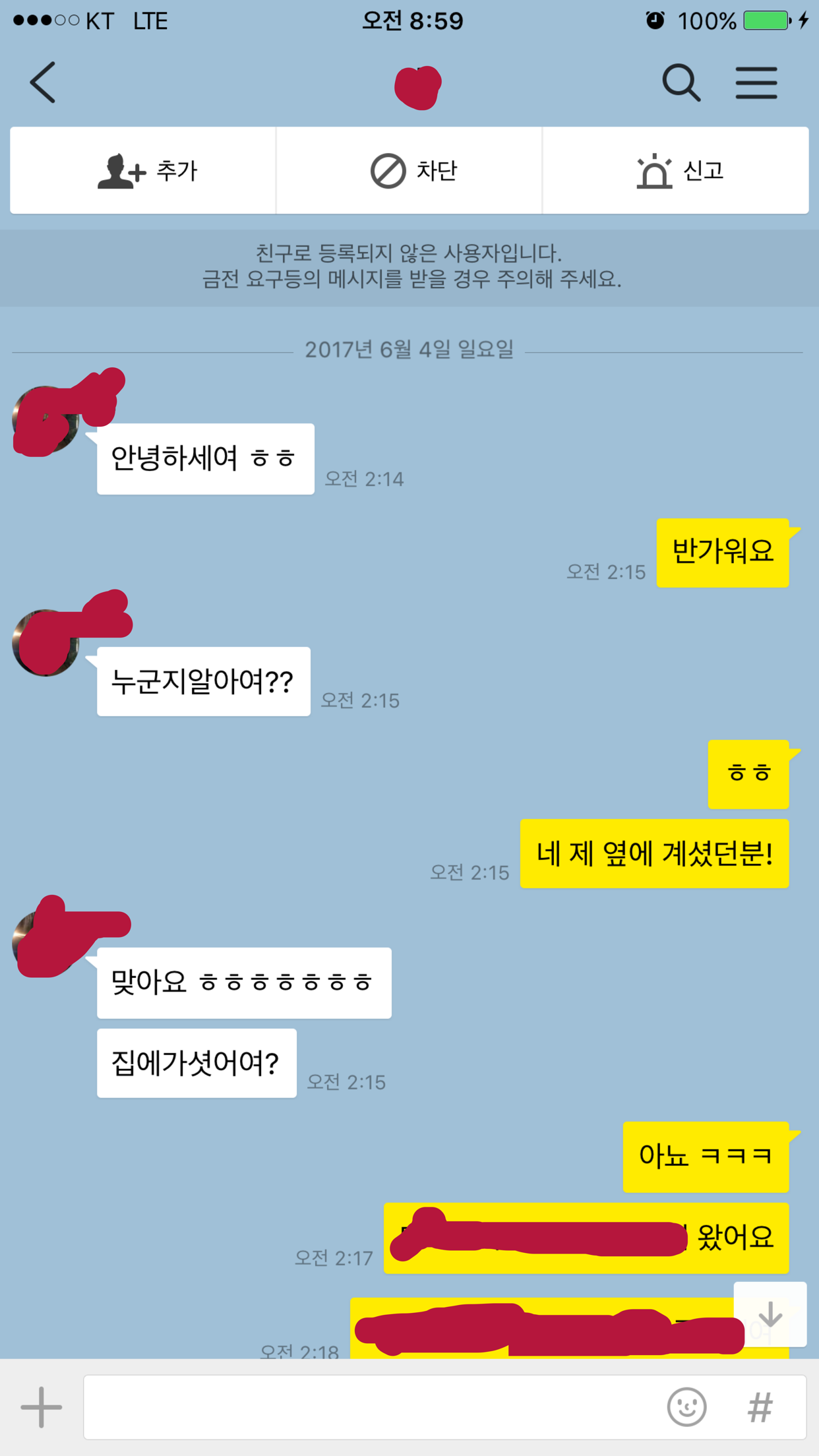Open sender profile next to 안녕하세여 message
Screen dimensions: 819x1456
click(x=46, y=419)
